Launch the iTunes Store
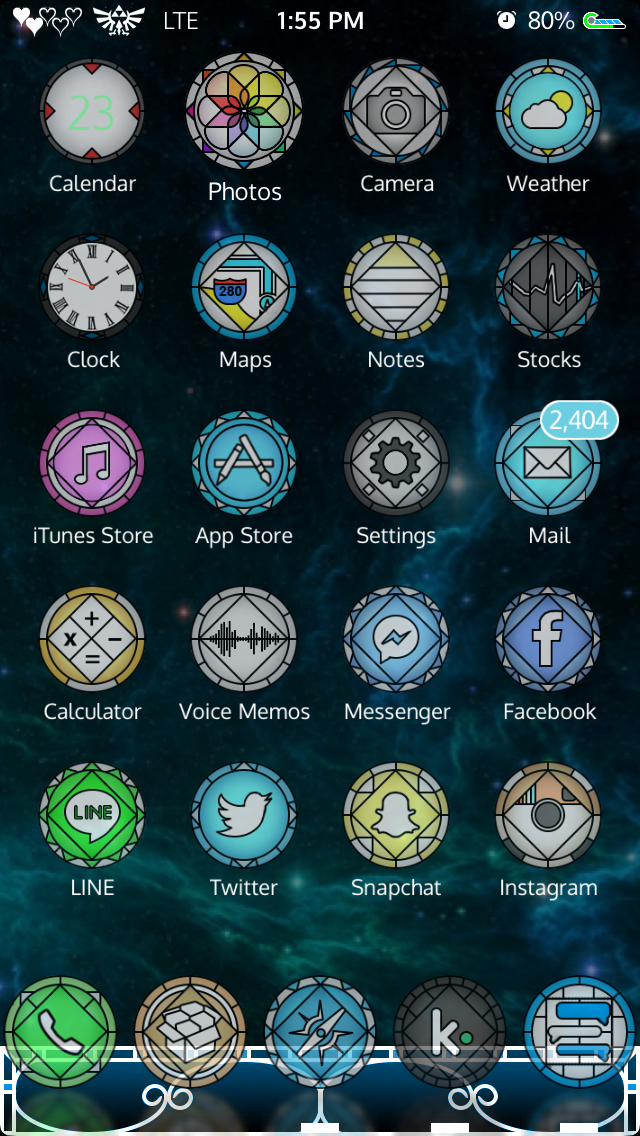Image resolution: width=640 pixels, height=1136 pixels. tap(92, 463)
